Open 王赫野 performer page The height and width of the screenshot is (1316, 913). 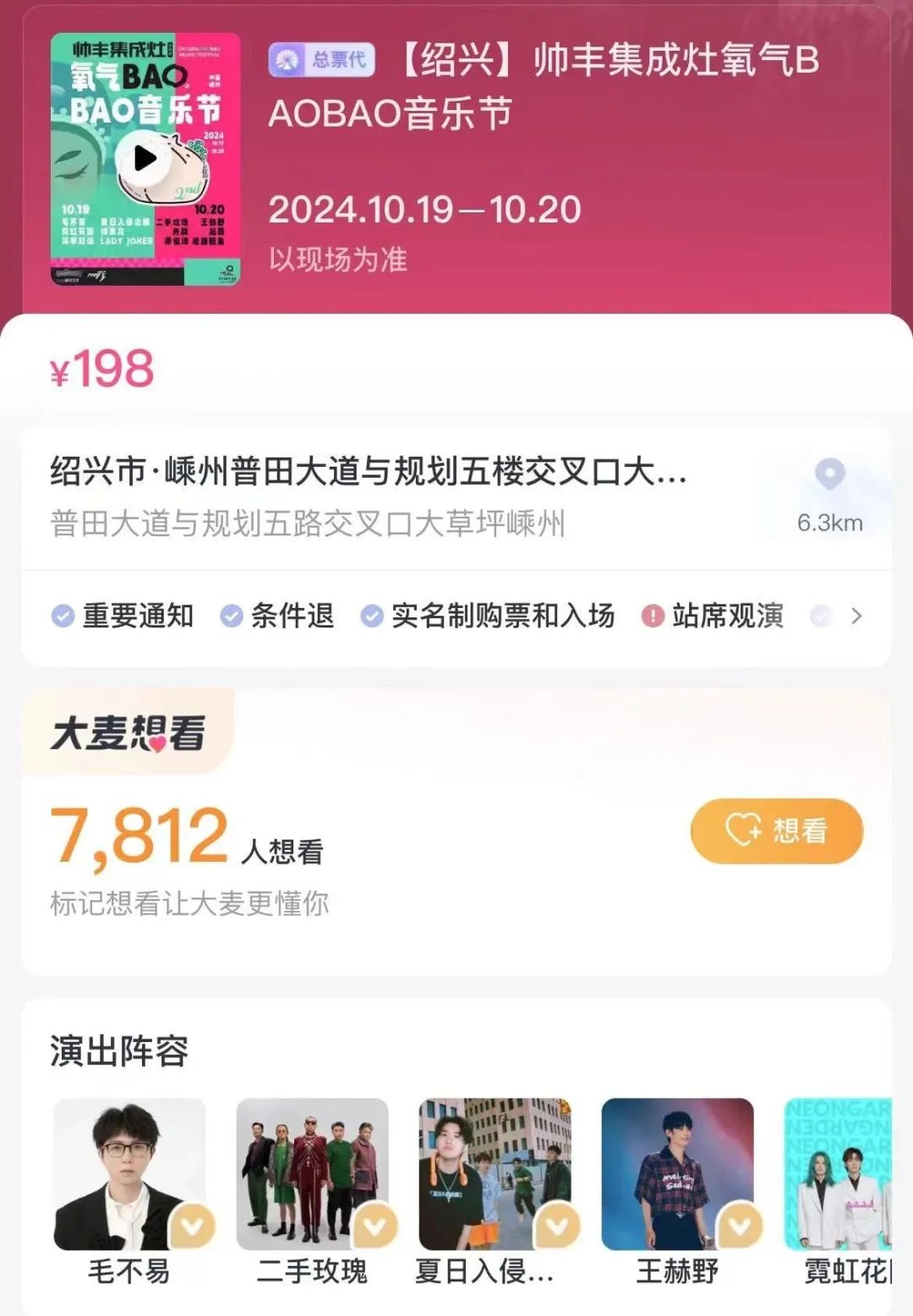coord(677,1175)
